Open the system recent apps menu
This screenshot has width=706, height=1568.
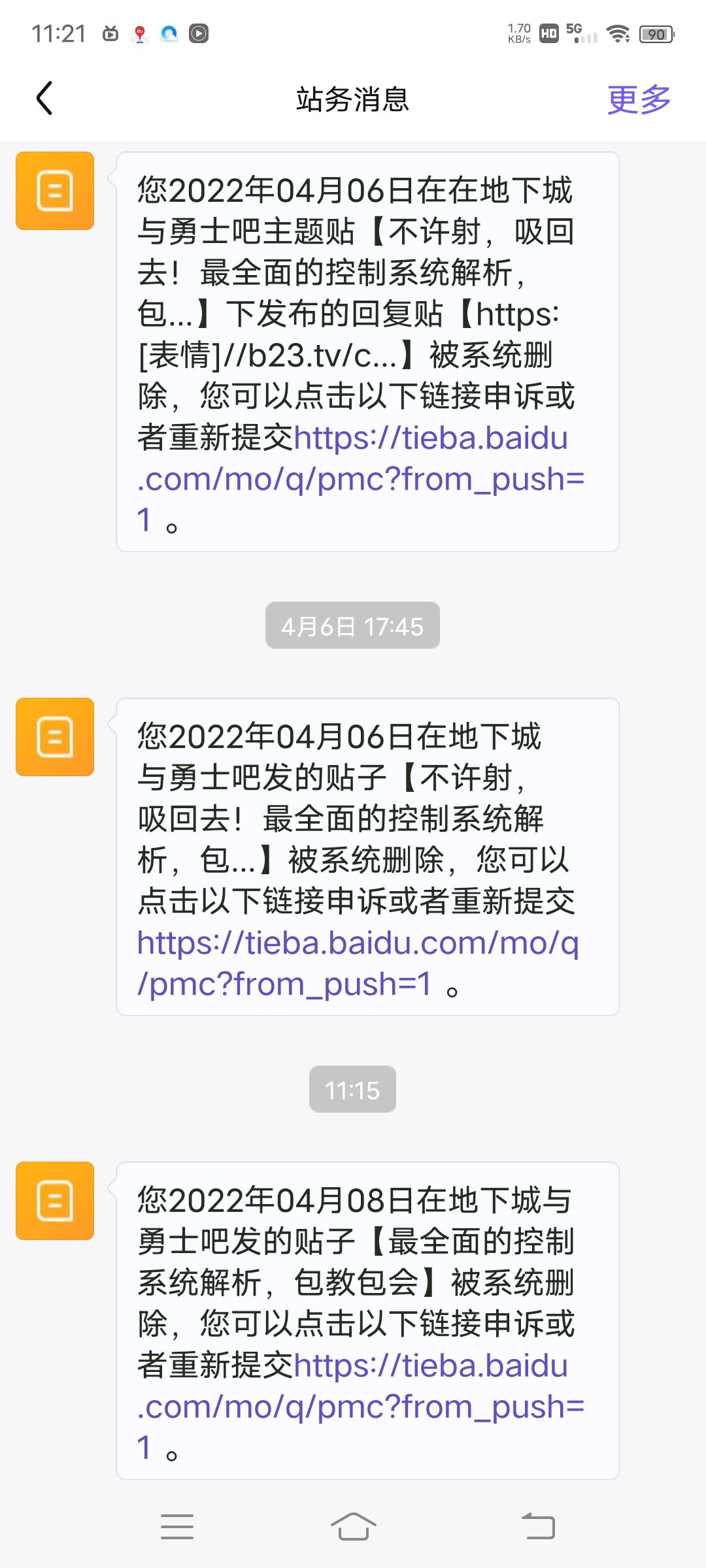pos(177,1527)
